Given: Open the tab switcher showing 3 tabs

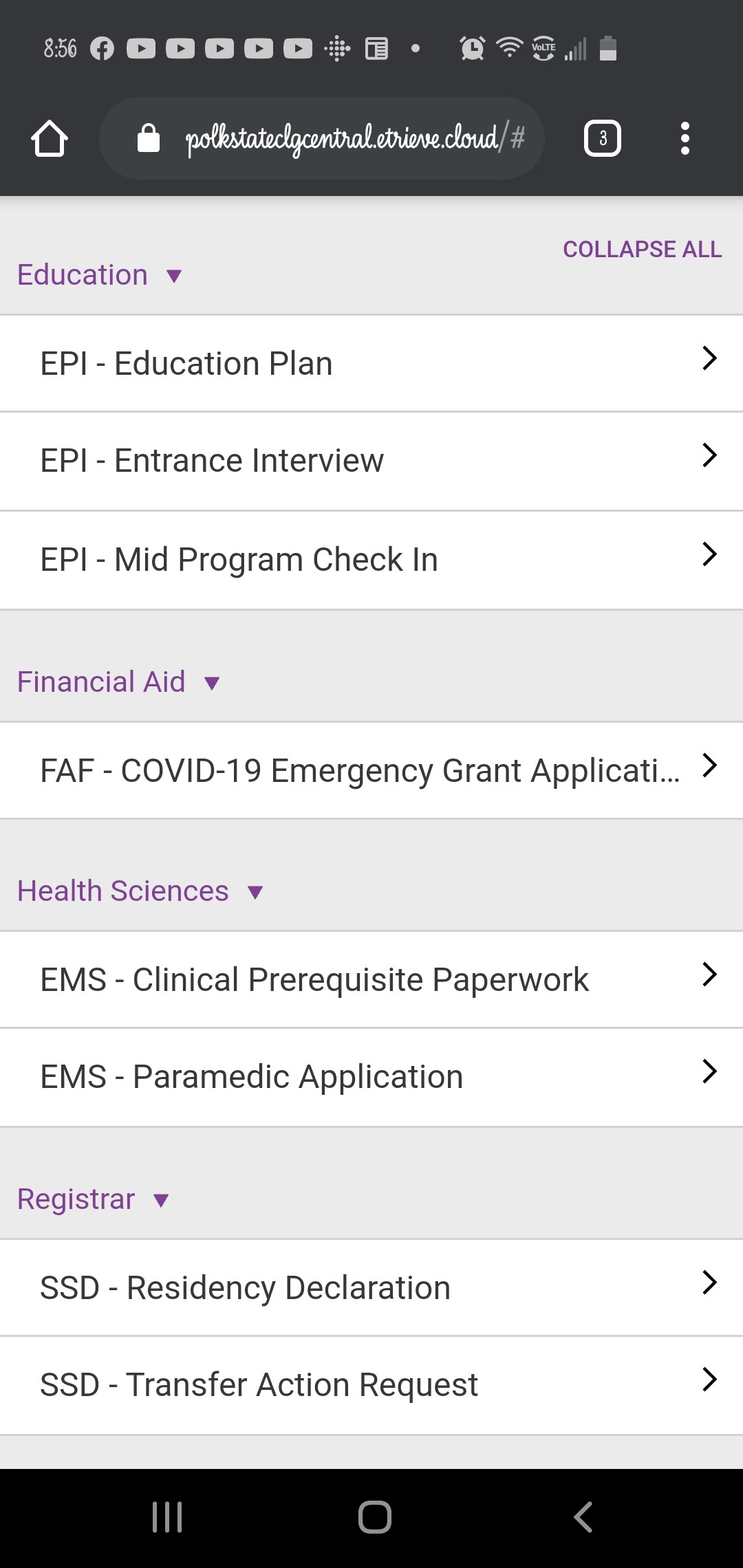Looking at the screenshot, I should (603, 138).
